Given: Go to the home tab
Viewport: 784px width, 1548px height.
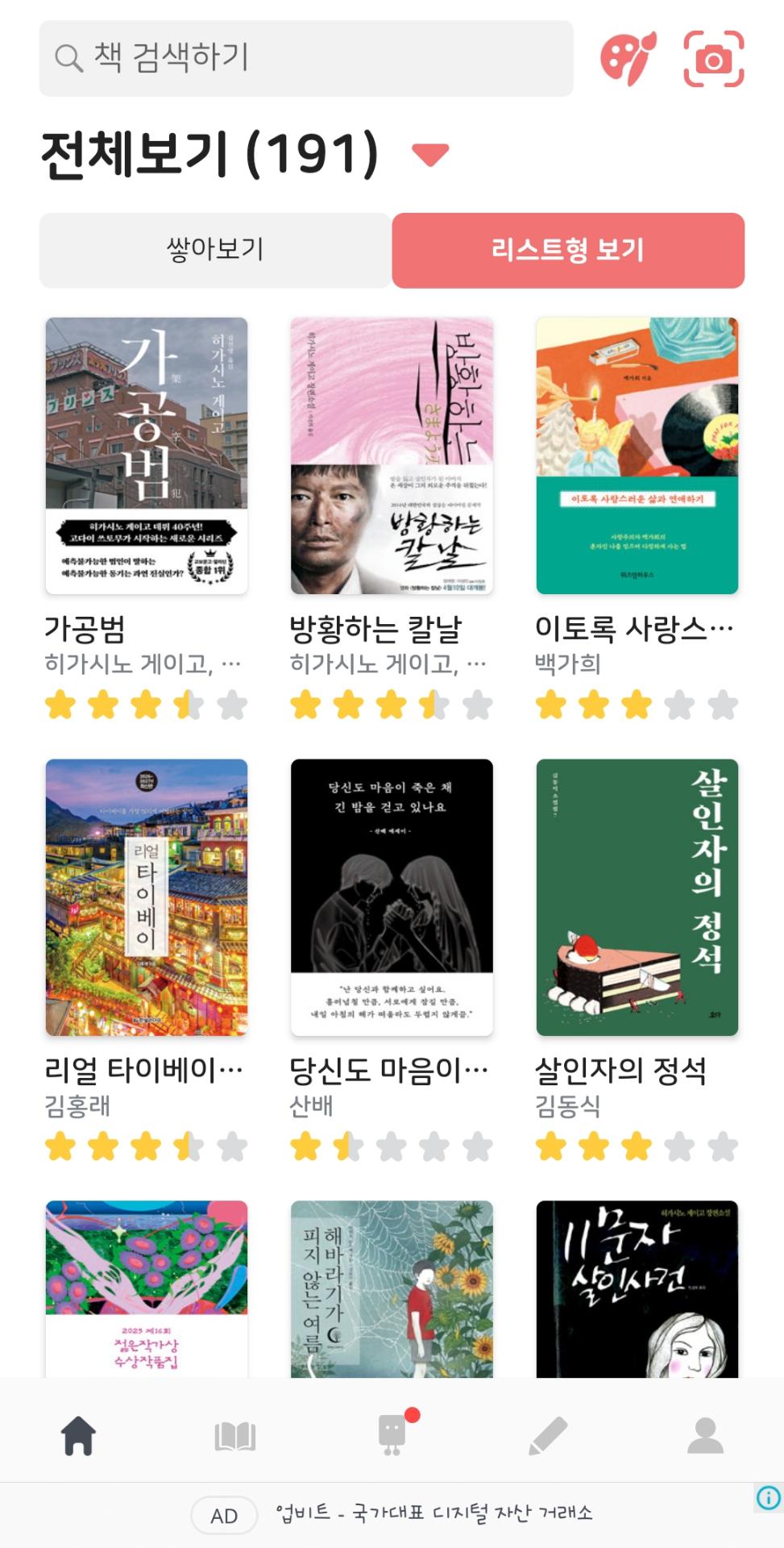Looking at the screenshot, I should click(x=79, y=1436).
